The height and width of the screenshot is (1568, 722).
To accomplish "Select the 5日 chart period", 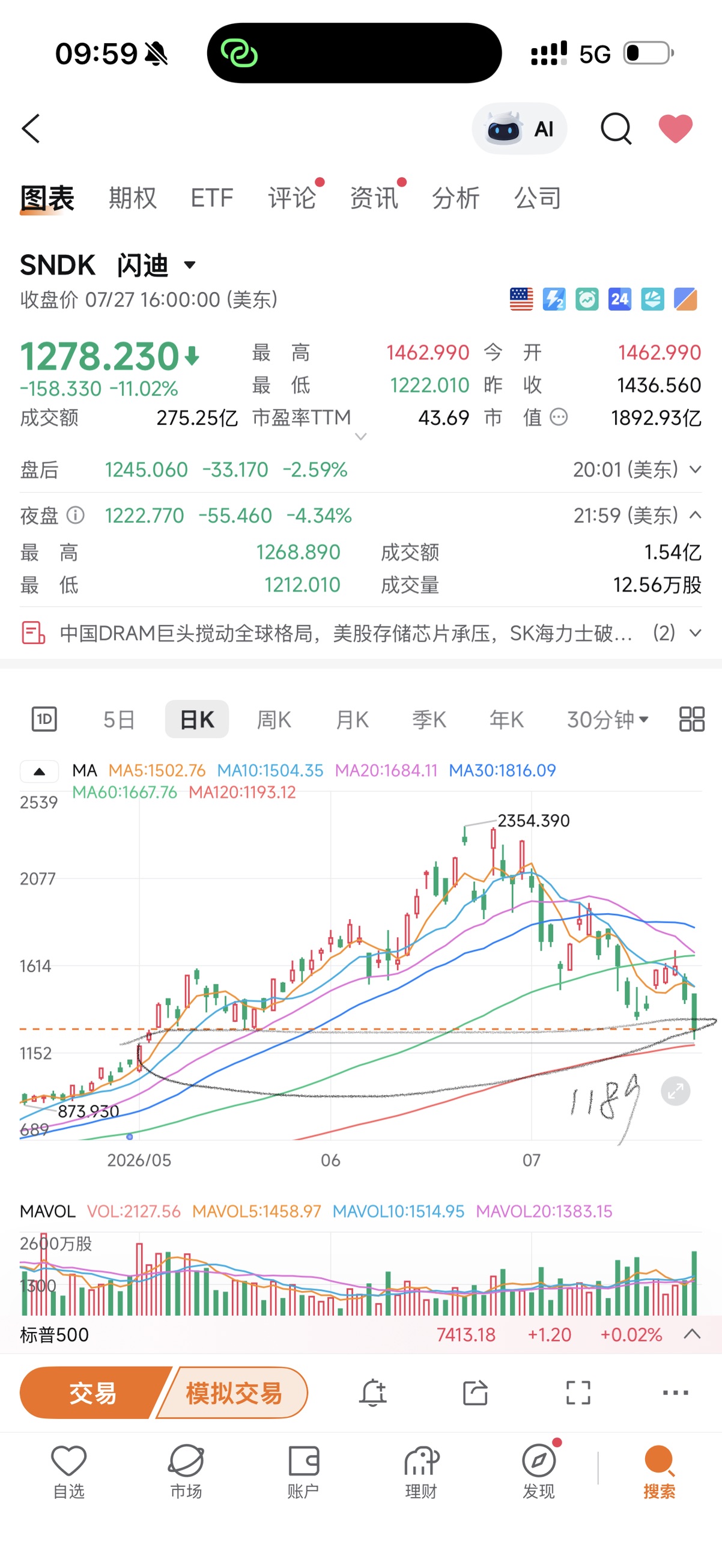I will point(119,720).
